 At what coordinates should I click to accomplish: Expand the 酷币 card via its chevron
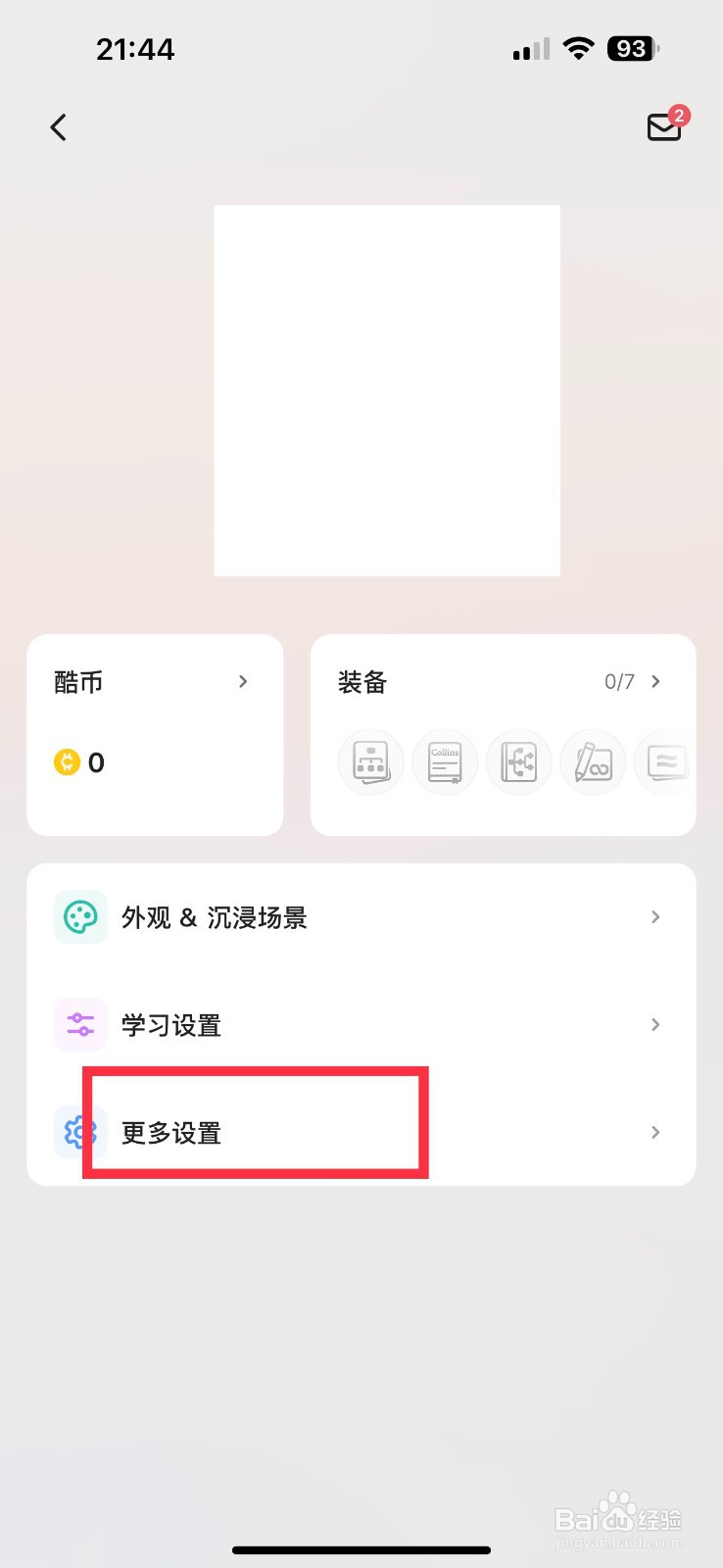[x=243, y=681]
